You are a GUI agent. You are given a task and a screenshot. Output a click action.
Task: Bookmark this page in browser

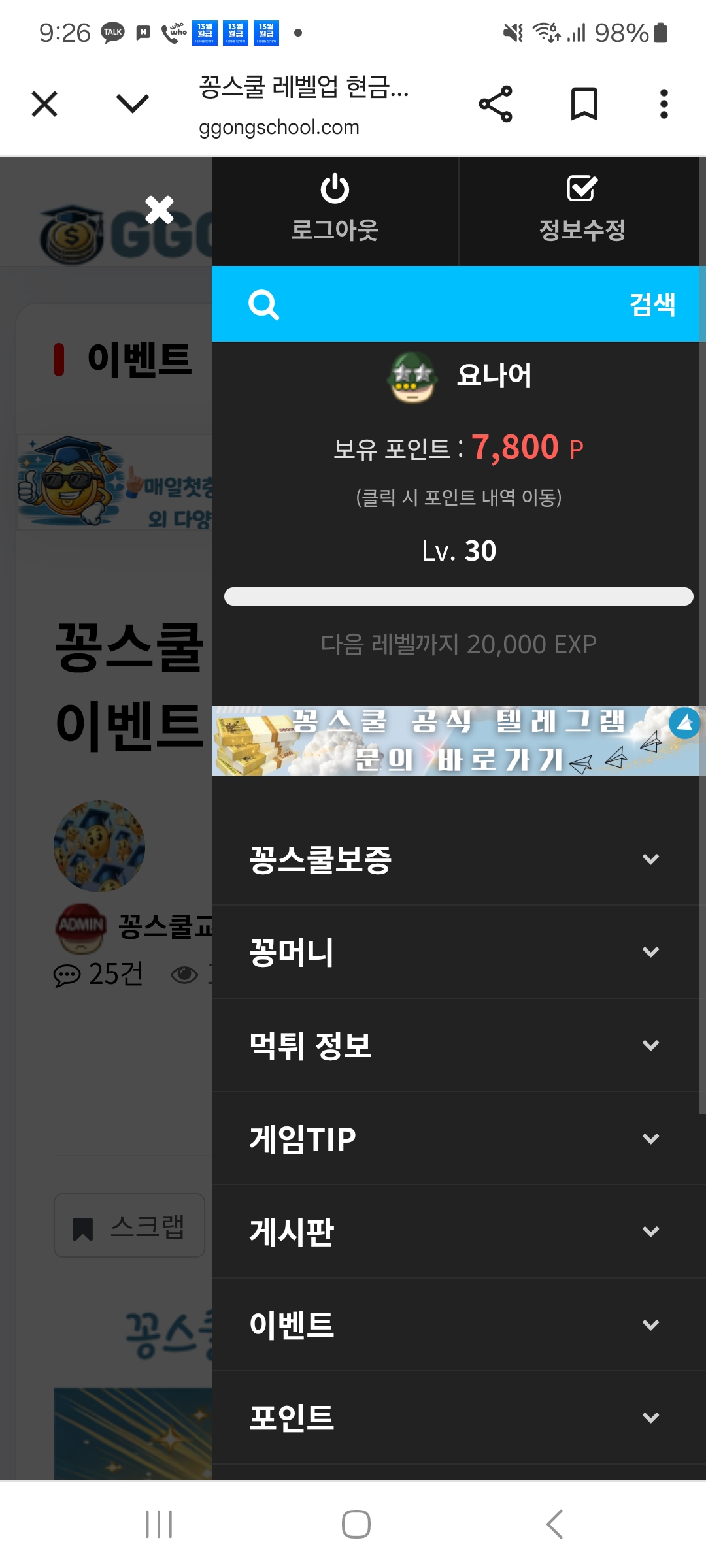coord(584,104)
